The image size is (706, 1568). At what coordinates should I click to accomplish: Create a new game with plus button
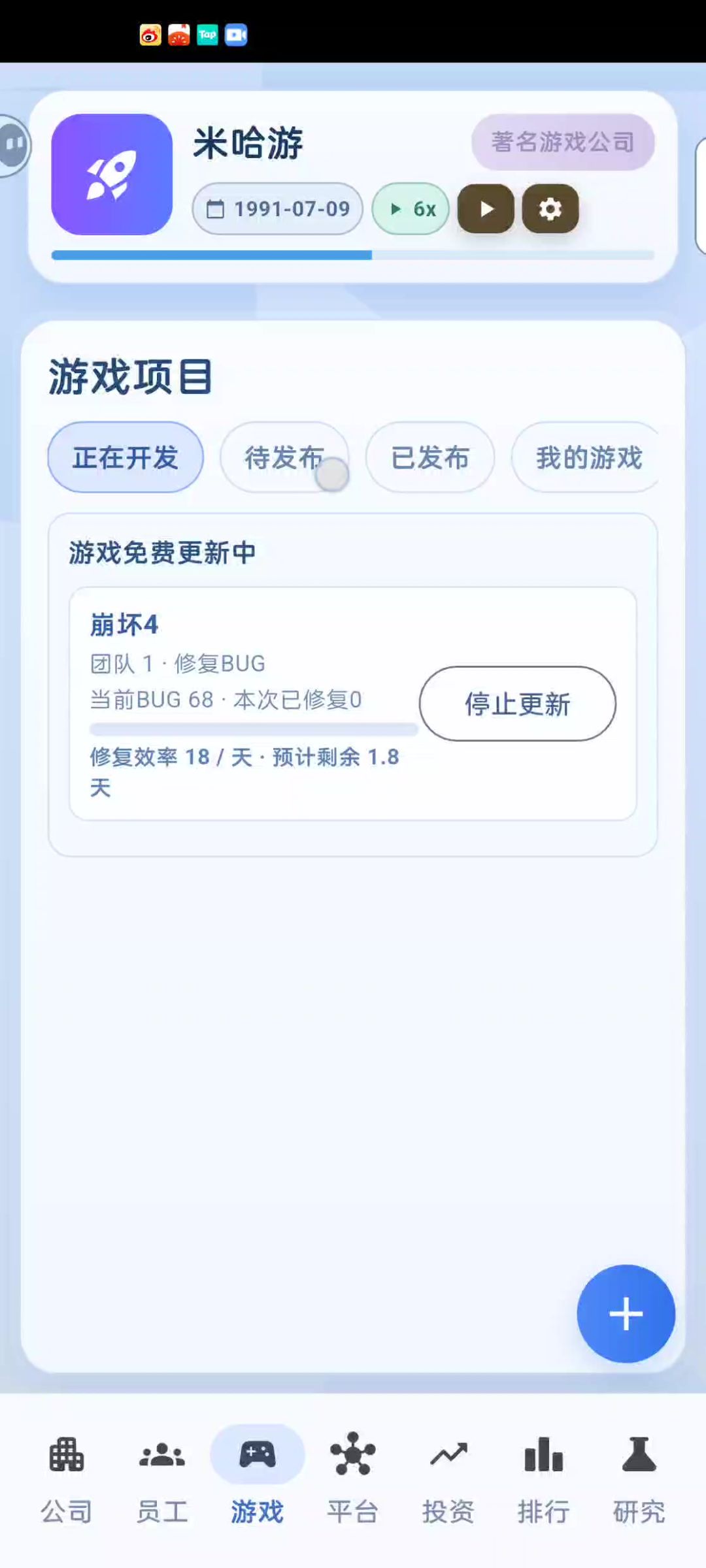(626, 1314)
